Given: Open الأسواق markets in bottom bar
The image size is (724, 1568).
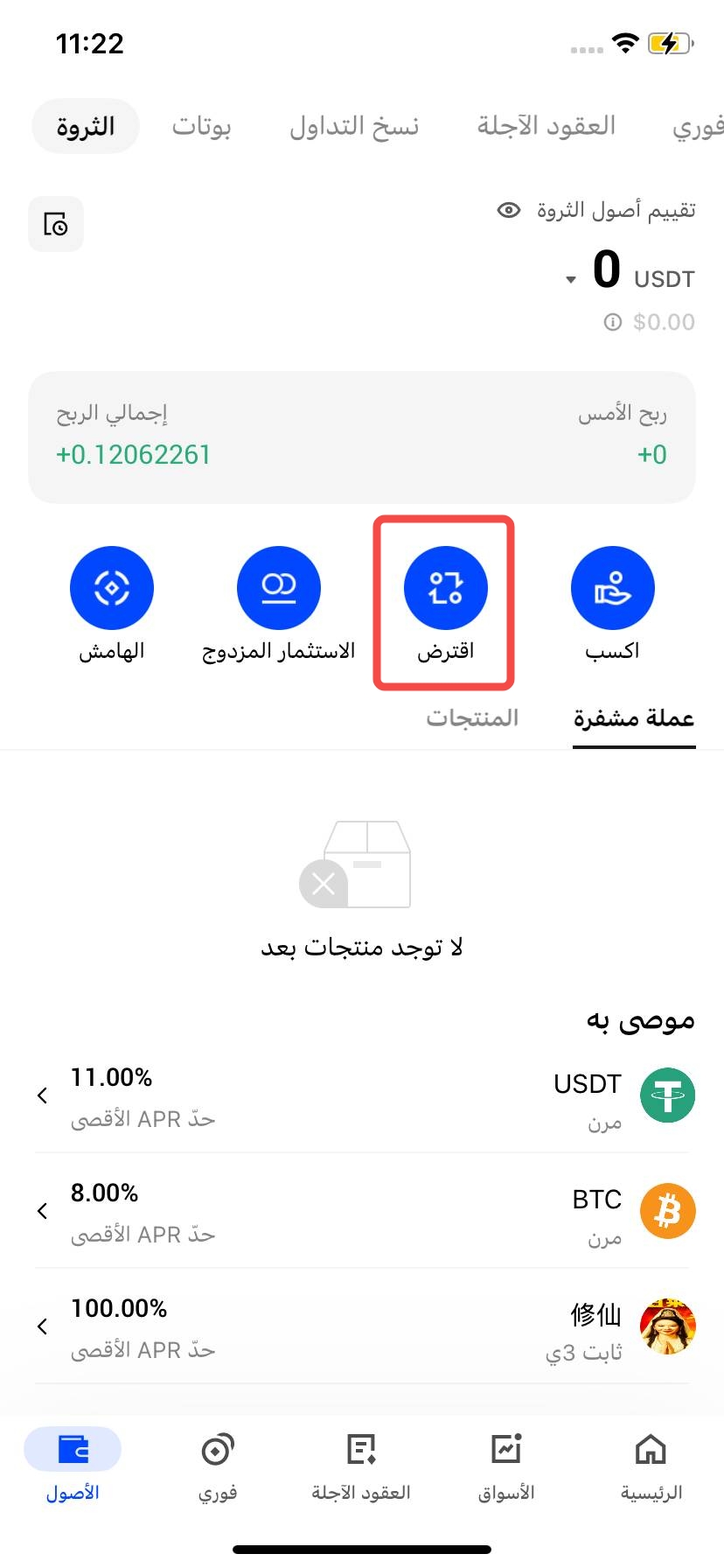Looking at the screenshot, I should point(506,1466).
